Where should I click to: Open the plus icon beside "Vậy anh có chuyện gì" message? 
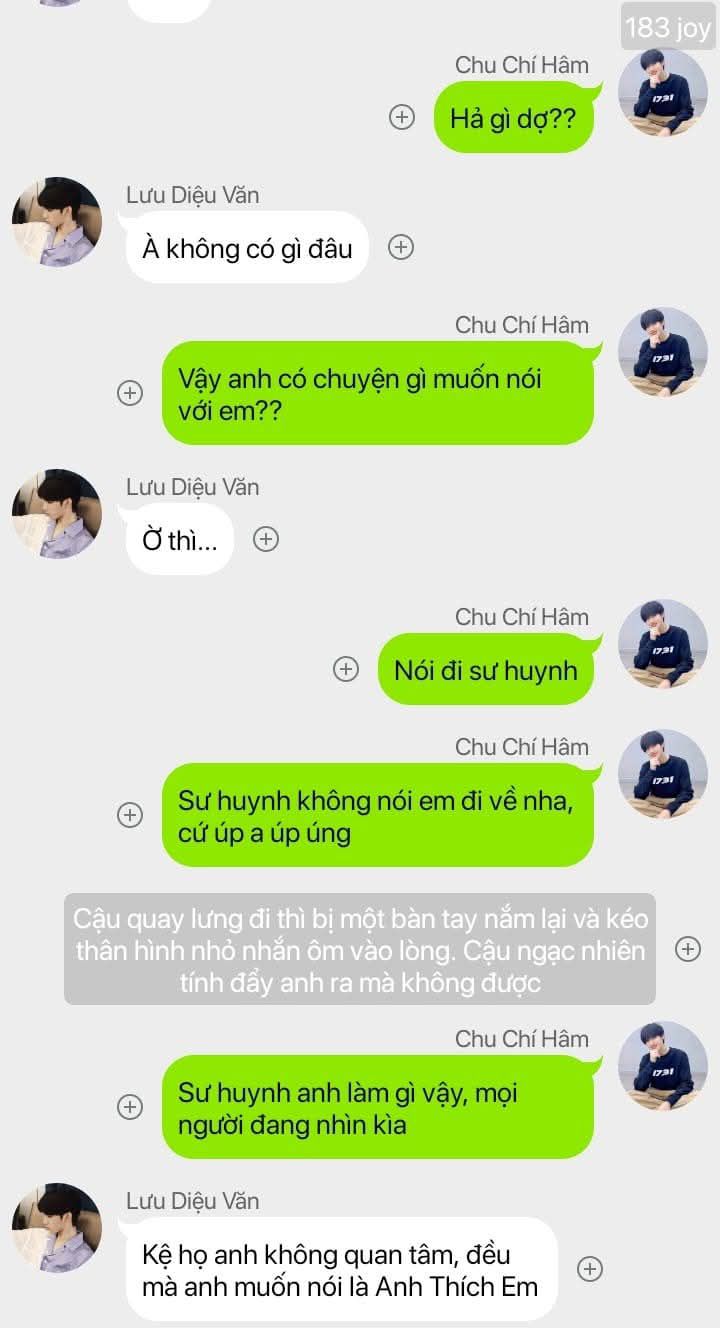[131, 393]
